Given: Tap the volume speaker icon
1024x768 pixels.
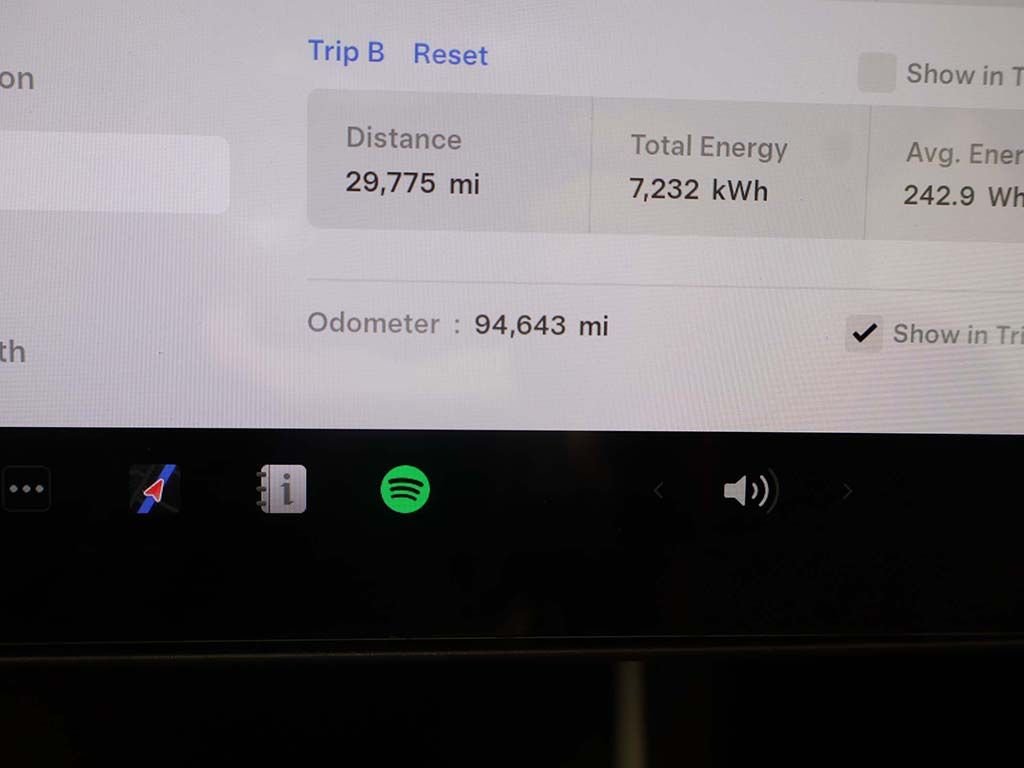Looking at the screenshot, I should 747,491.
